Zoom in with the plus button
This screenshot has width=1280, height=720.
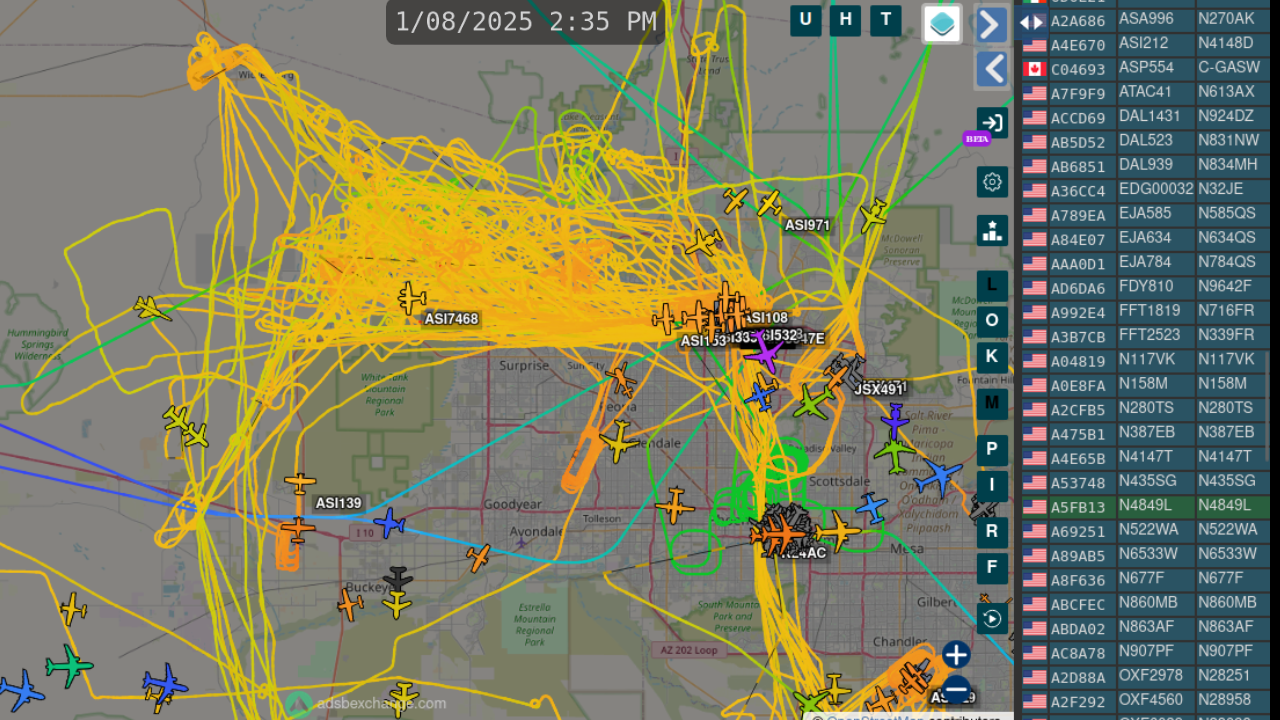pos(956,655)
